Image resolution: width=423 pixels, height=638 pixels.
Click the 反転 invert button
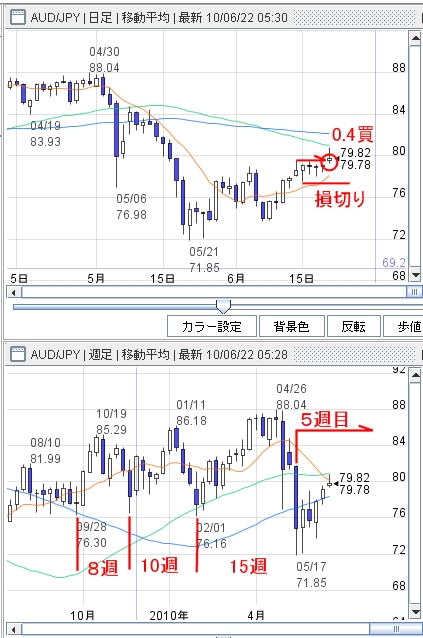pos(353,326)
